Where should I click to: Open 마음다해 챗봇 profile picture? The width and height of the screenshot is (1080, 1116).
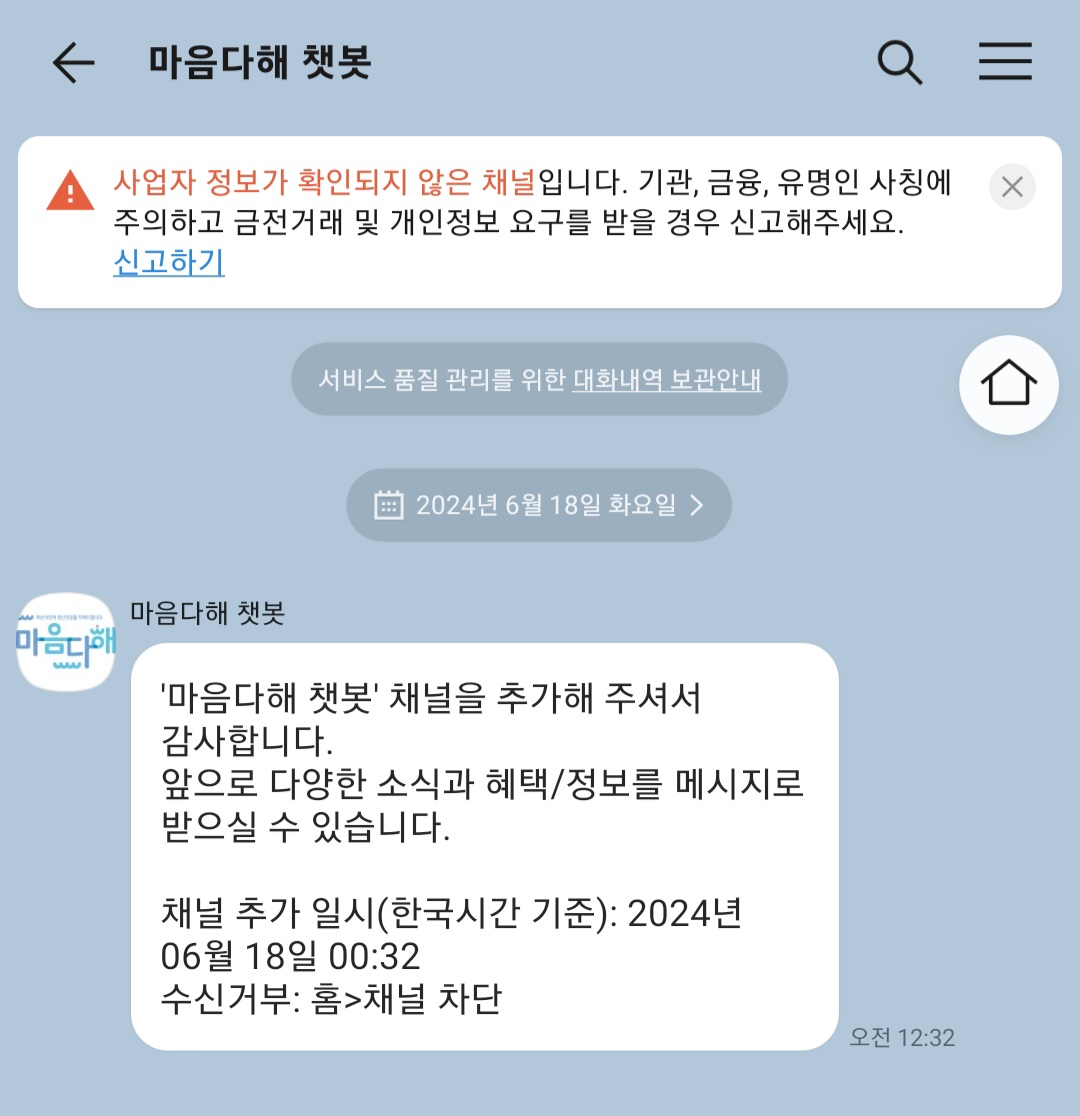click(67, 643)
